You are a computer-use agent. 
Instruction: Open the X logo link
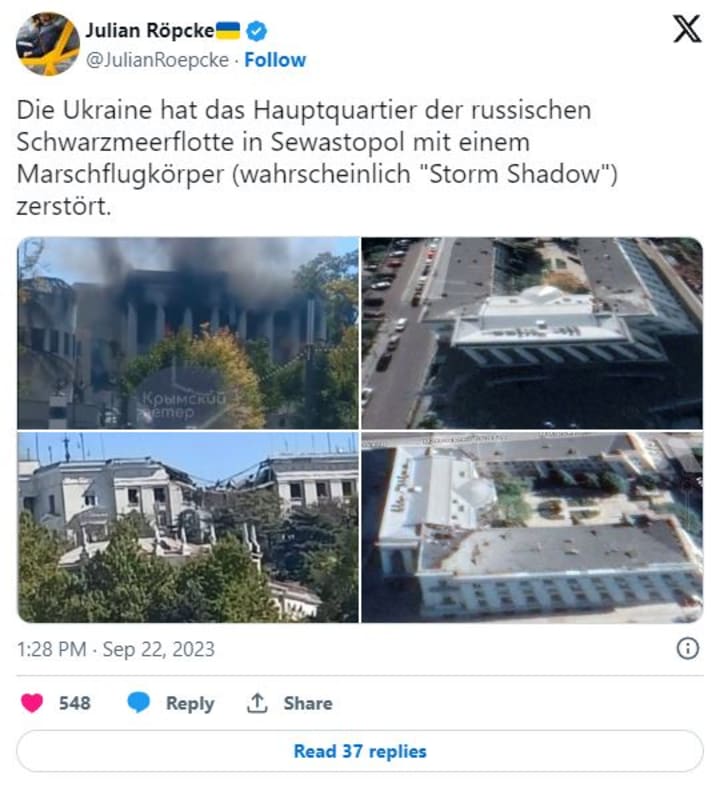point(686,30)
